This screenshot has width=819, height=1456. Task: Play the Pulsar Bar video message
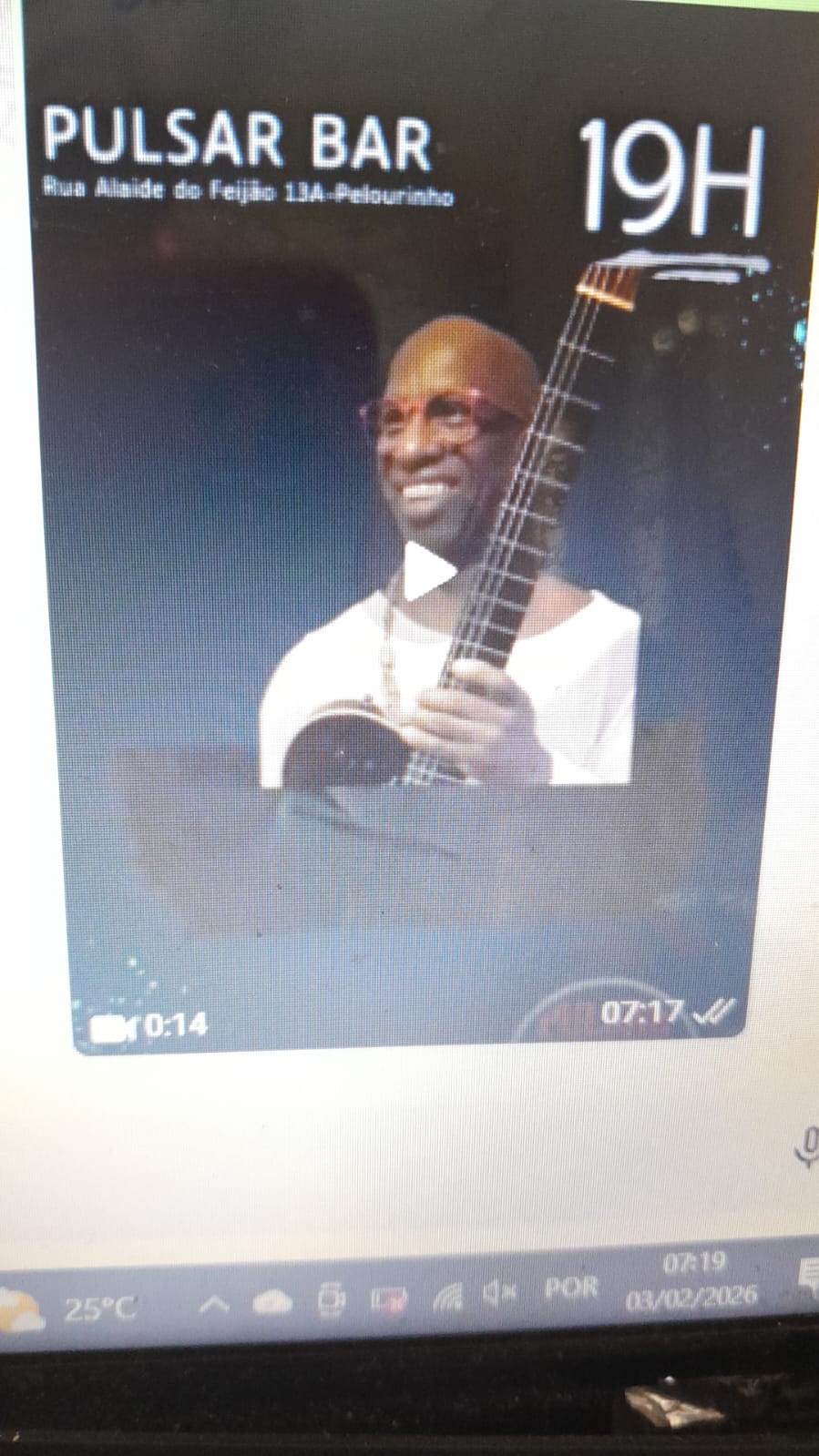tap(428, 572)
